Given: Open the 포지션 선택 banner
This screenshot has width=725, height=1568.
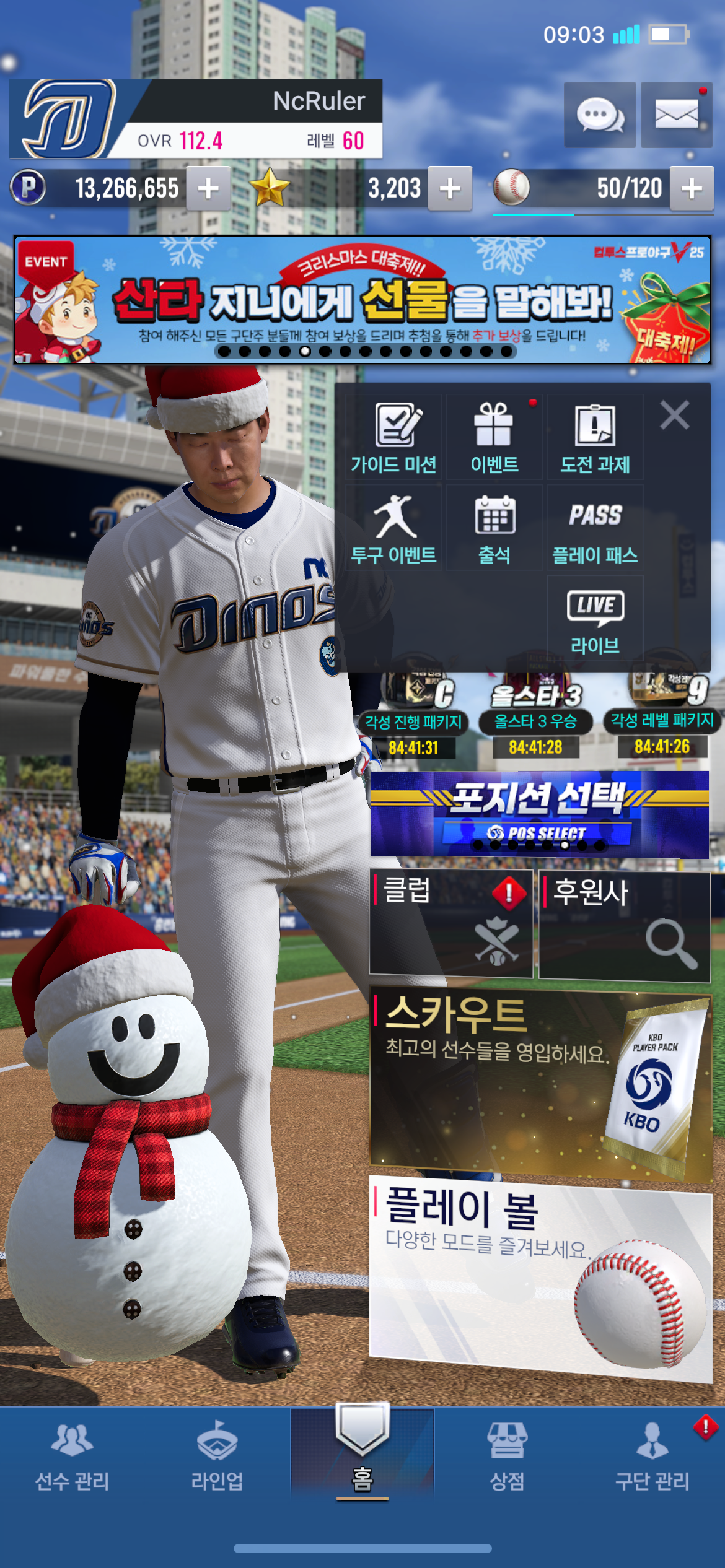Looking at the screenshot, I should [539, 813].
